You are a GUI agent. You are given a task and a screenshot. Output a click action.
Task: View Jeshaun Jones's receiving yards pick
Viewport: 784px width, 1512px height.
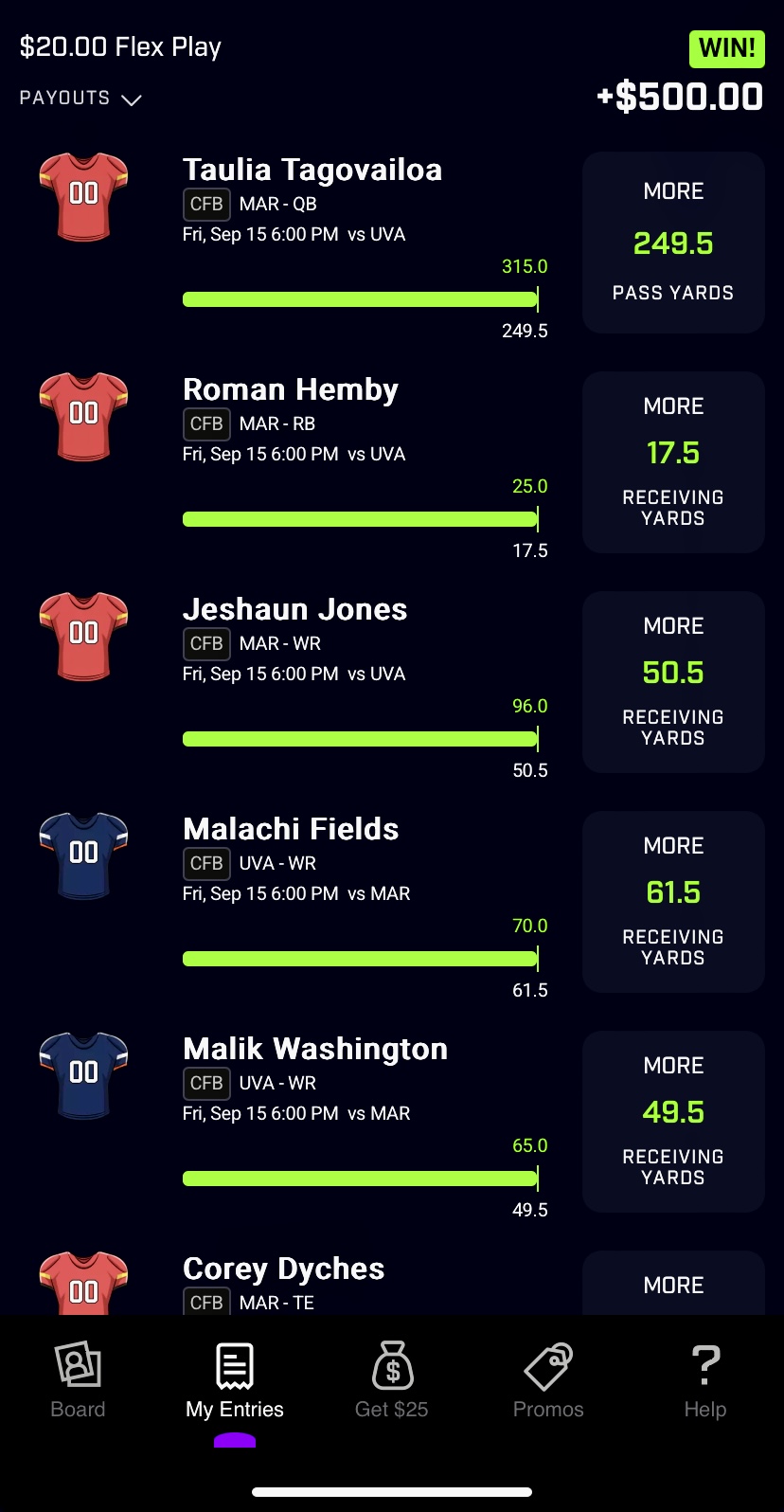[673, 682]
